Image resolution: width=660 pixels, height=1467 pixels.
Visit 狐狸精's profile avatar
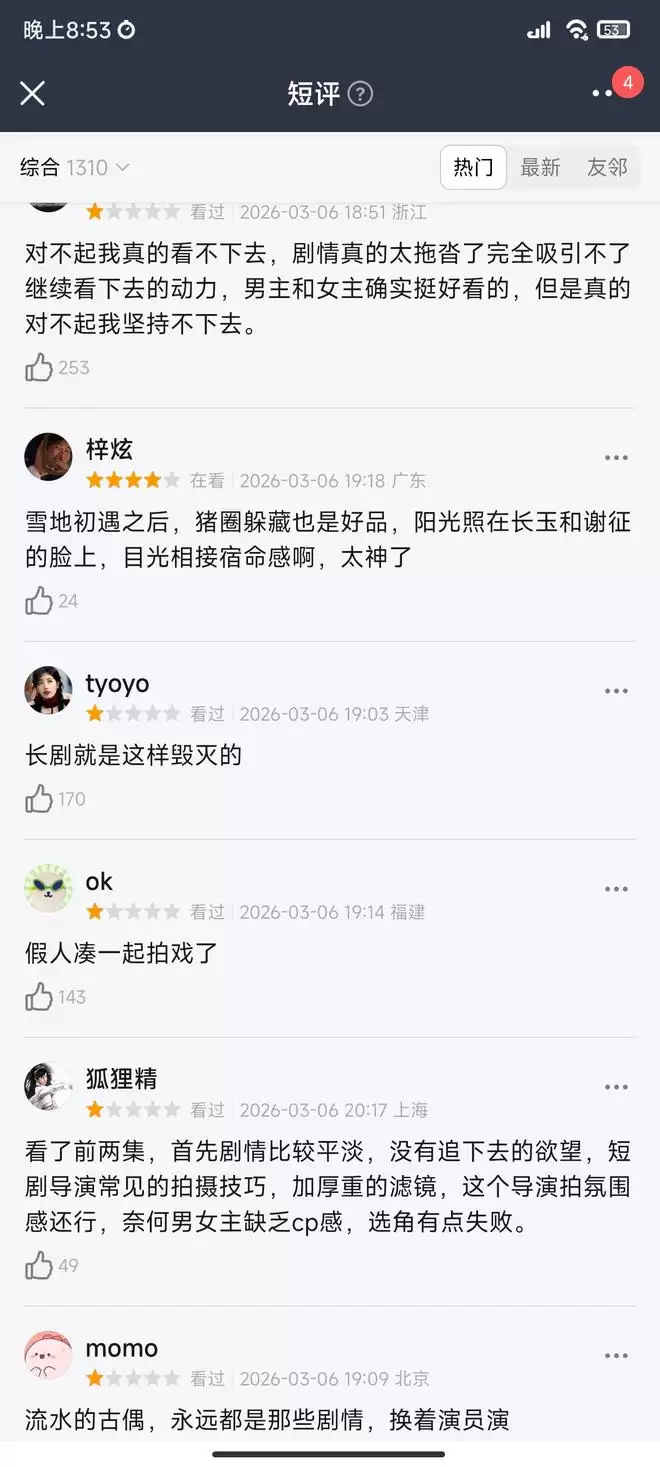(48, 1087)
